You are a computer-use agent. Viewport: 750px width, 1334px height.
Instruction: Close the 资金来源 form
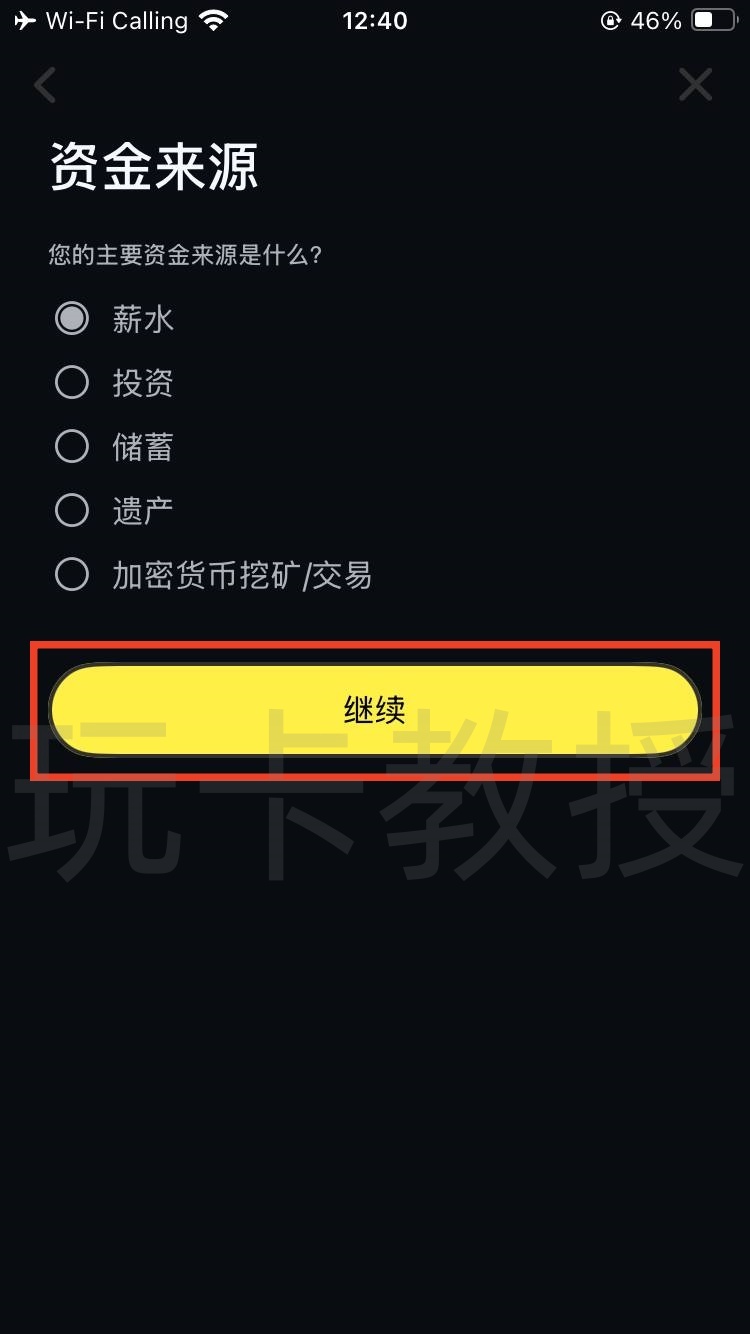pos(695,85)
